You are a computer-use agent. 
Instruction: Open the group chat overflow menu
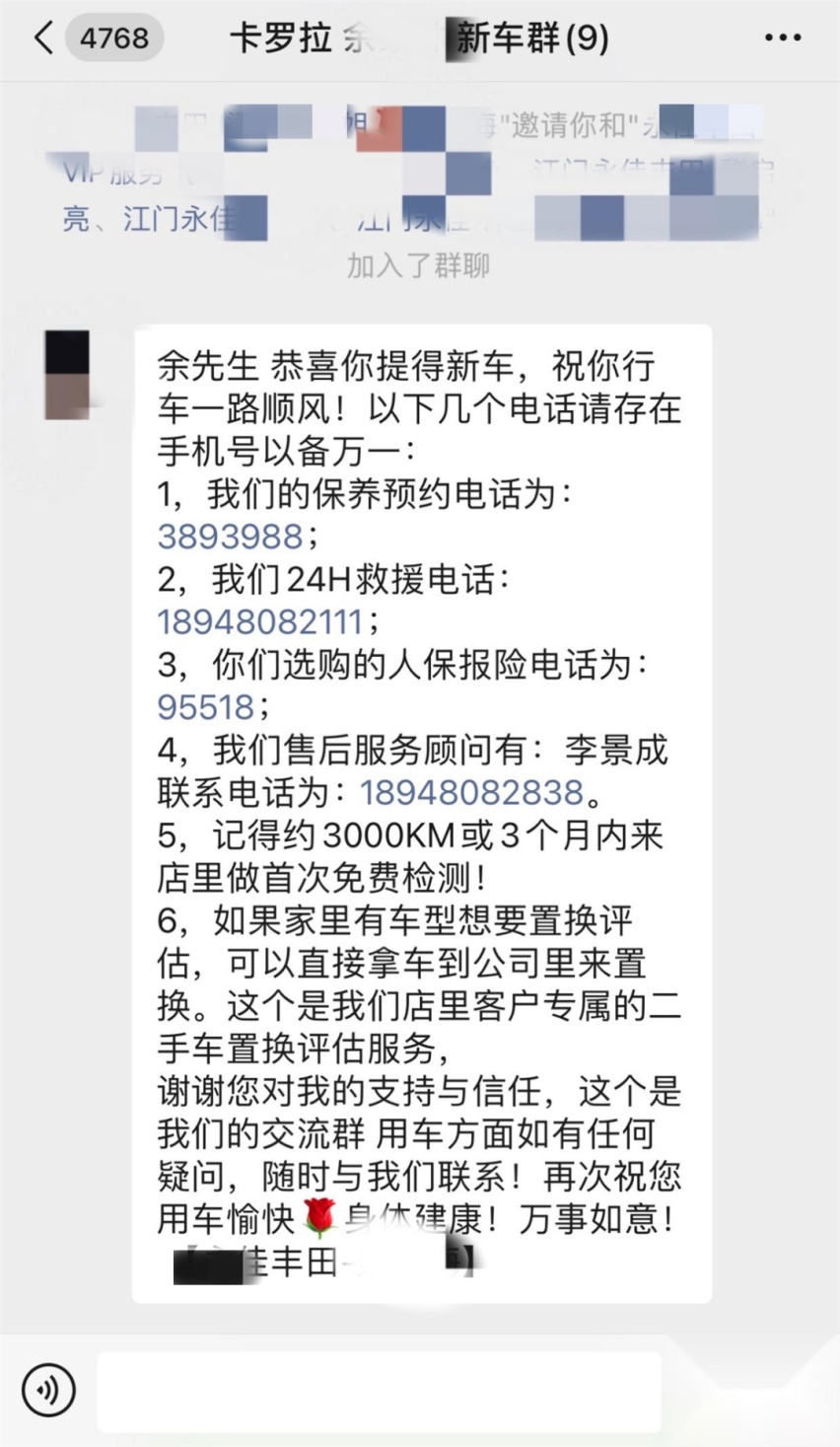tap(783, 38)
